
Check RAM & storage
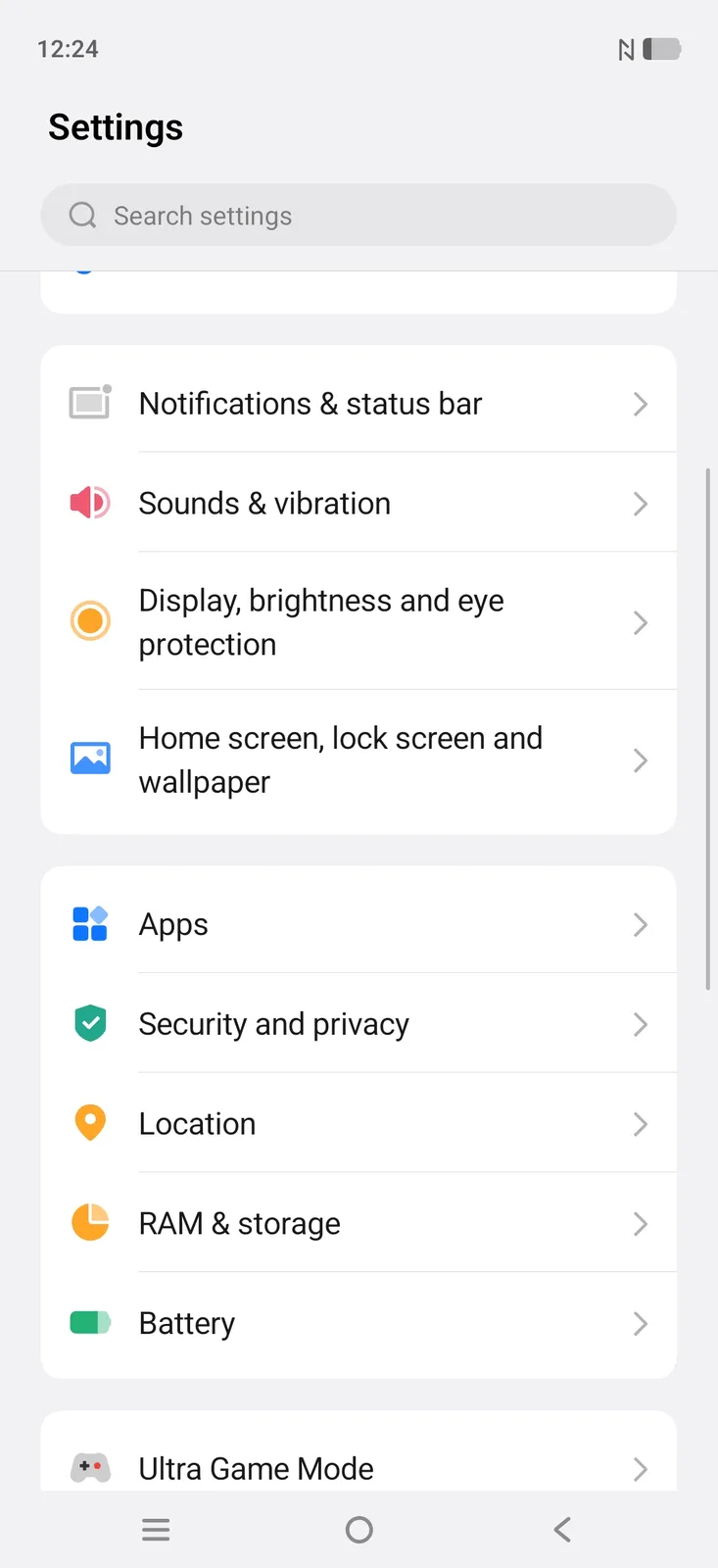(x=359, y=1224)
